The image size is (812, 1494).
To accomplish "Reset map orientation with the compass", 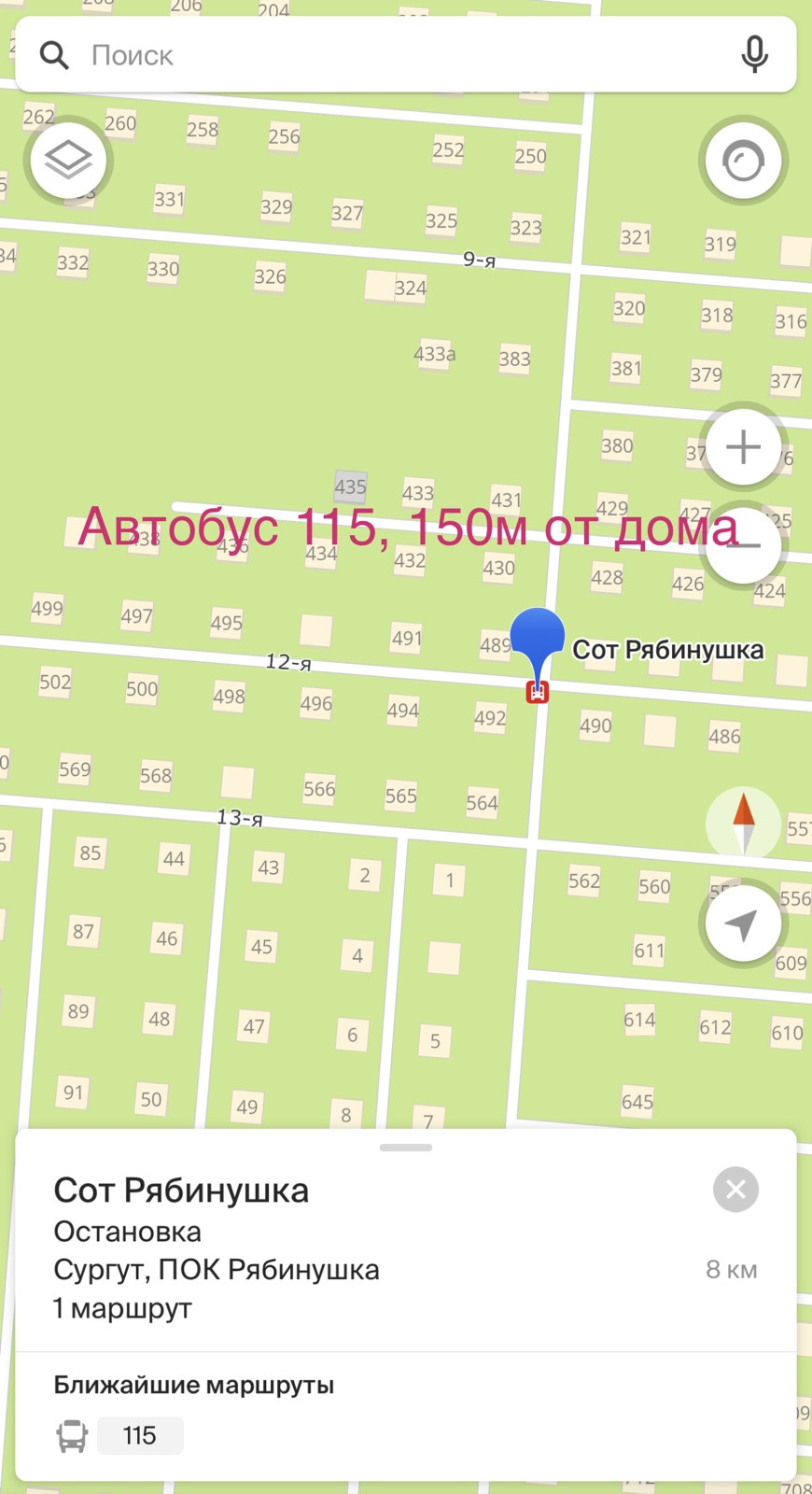I will (743, 823).
